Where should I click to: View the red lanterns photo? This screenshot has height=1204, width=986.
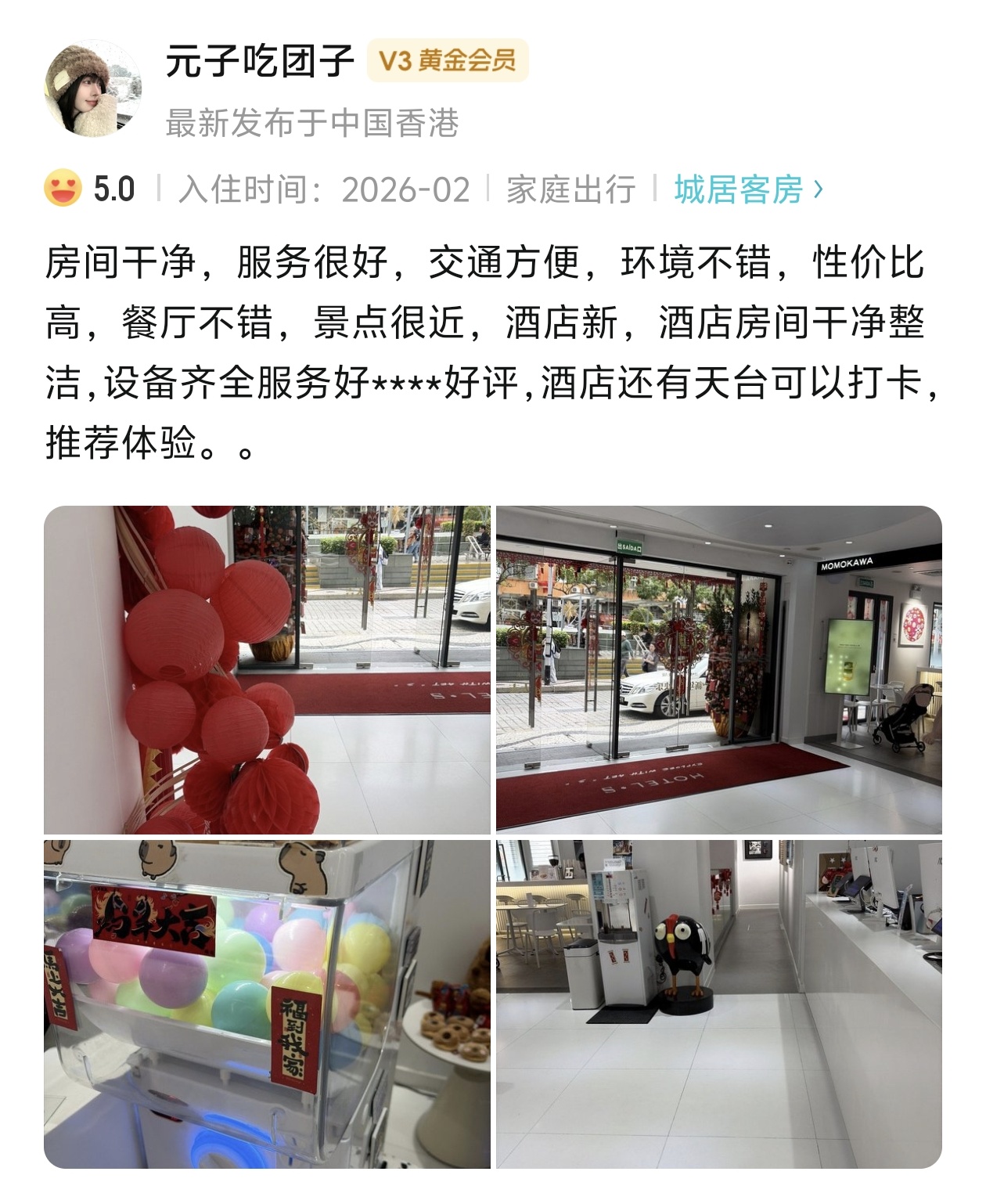click(267, 669)
